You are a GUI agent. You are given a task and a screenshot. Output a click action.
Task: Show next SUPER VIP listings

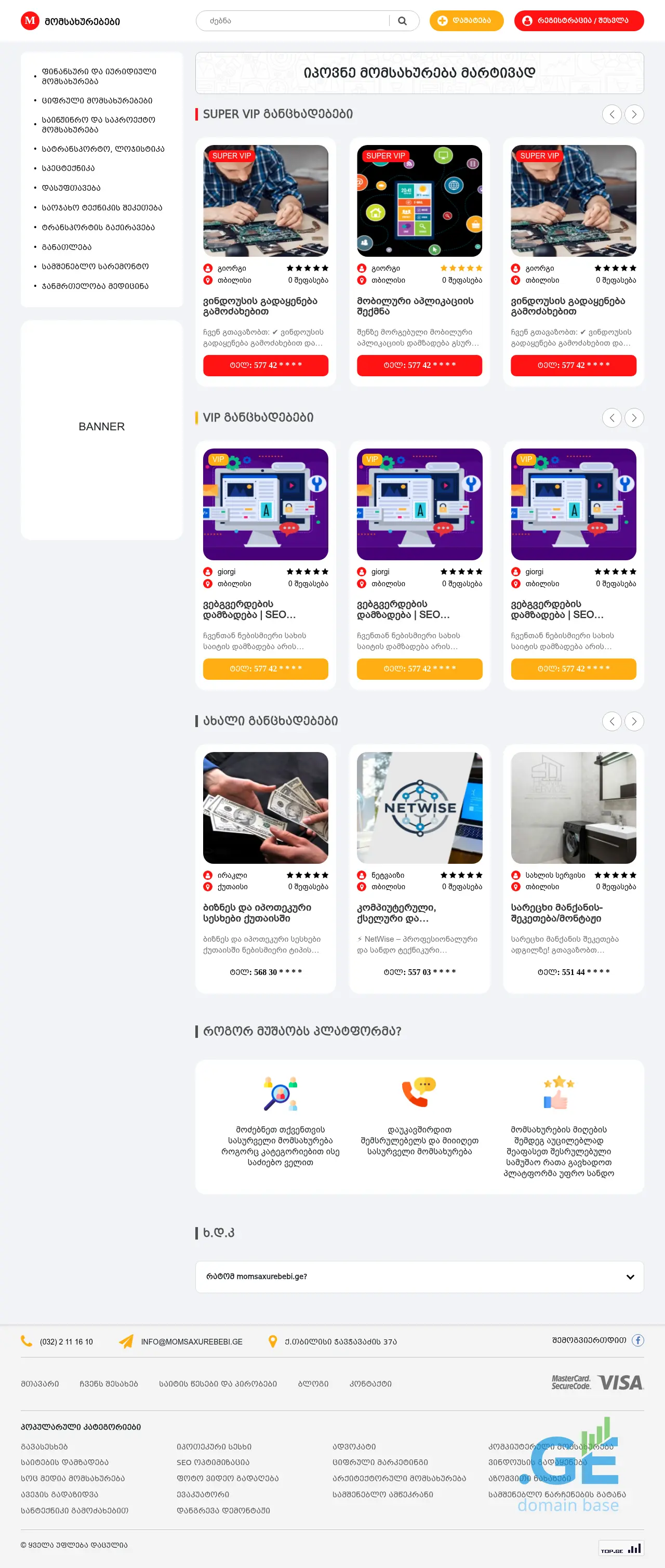tap(634, 114)
